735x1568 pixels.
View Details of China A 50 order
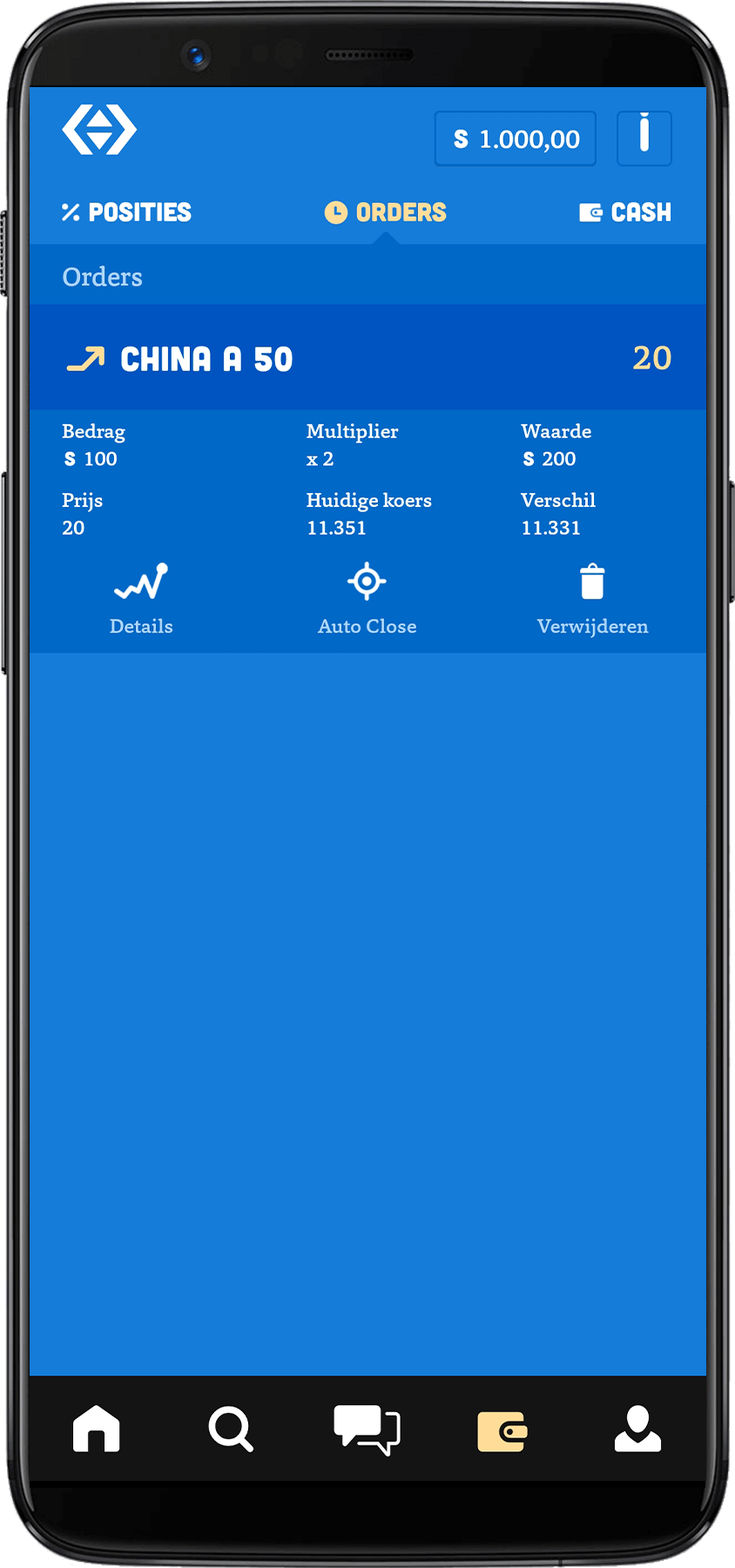point(141,599)
